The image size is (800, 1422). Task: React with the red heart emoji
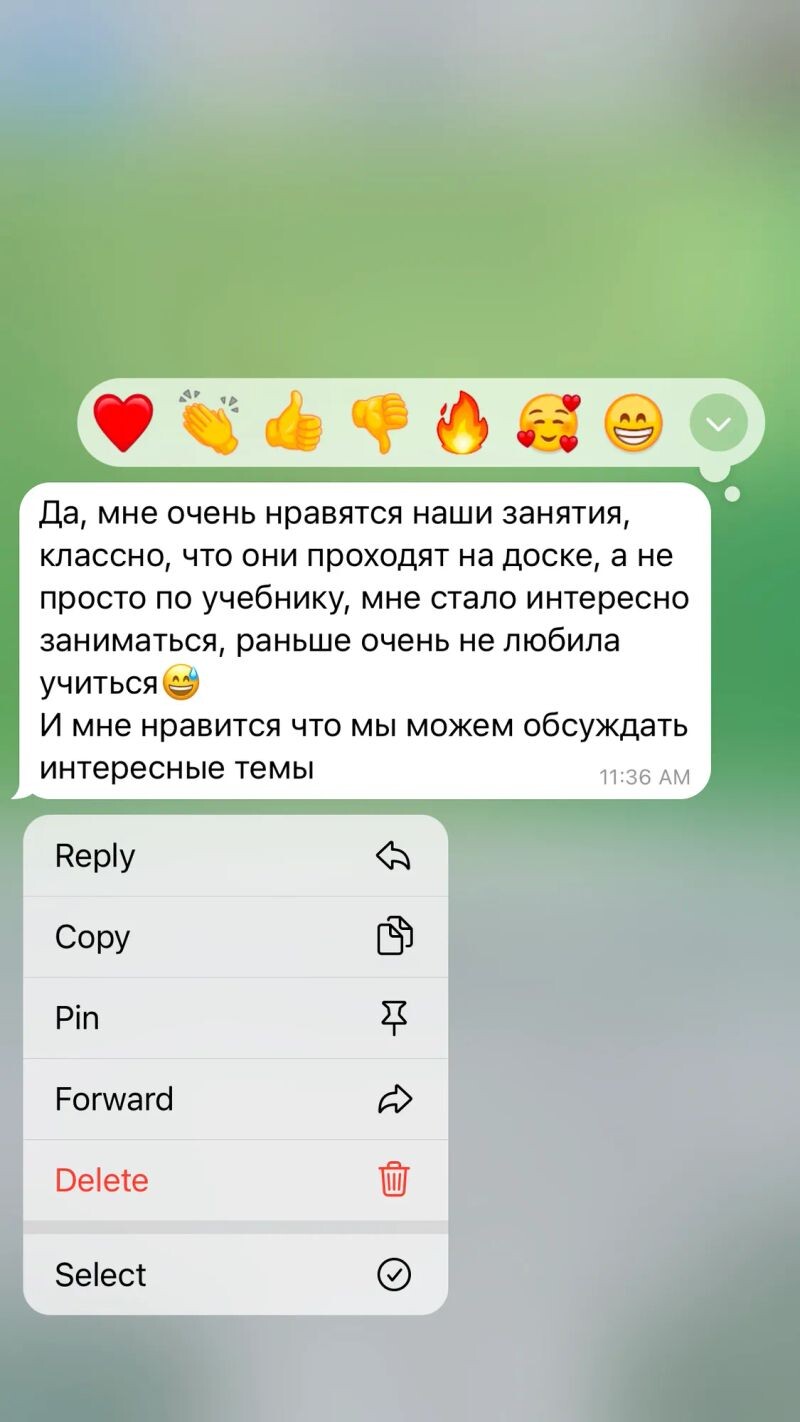pyautogui.click(x=123, y=423)
